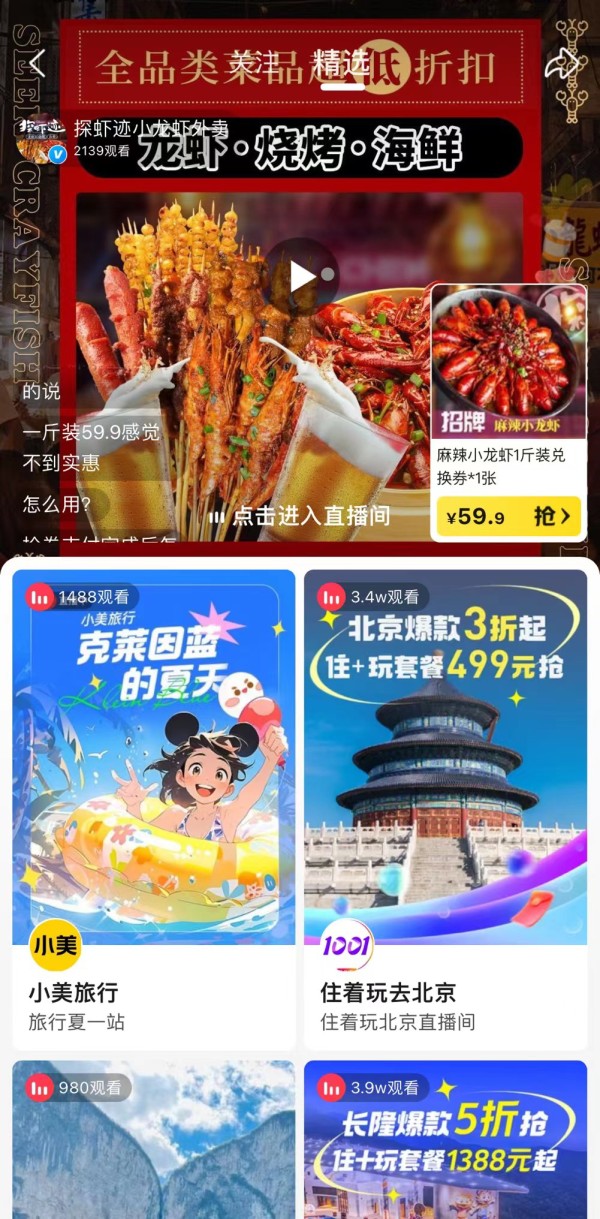Tap 点击进入直播间 to enter the live room
600x1219 pixels.
pos(300,517)
